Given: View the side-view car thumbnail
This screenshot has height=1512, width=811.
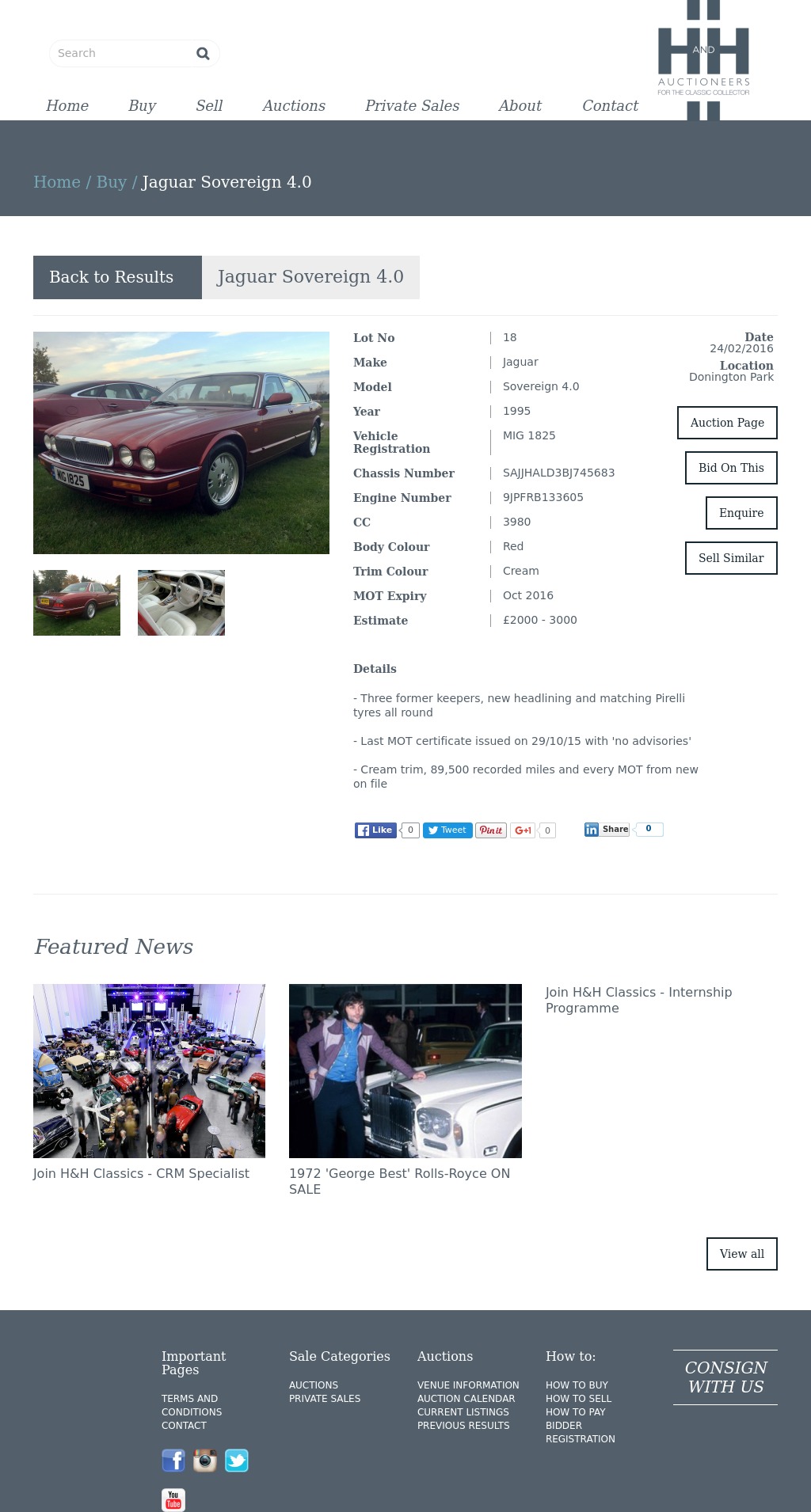Looking at the screenshot, I should pyautogui.click(x=77, y=602).
